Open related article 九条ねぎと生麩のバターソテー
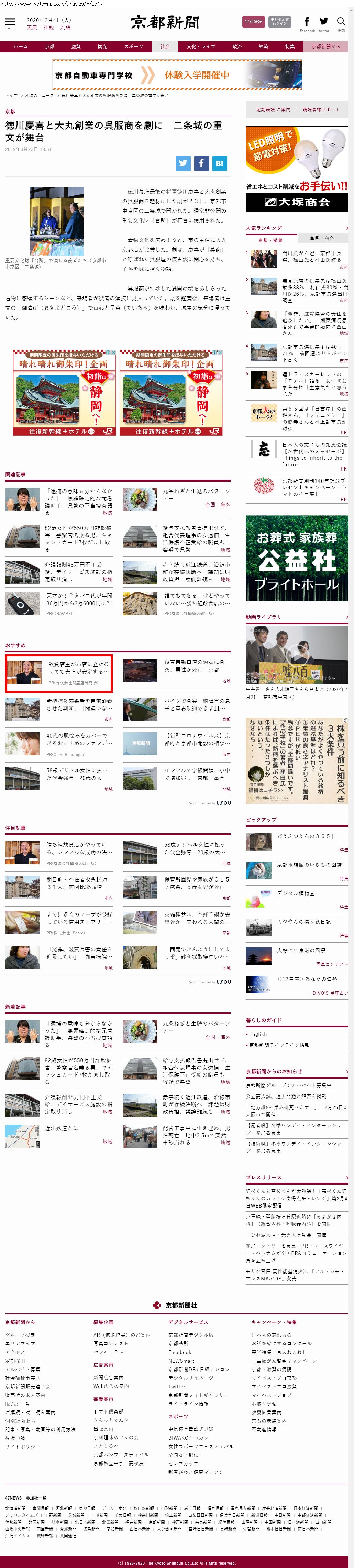The height and width of the screenshot is (1568, 354). pos(196,494)
